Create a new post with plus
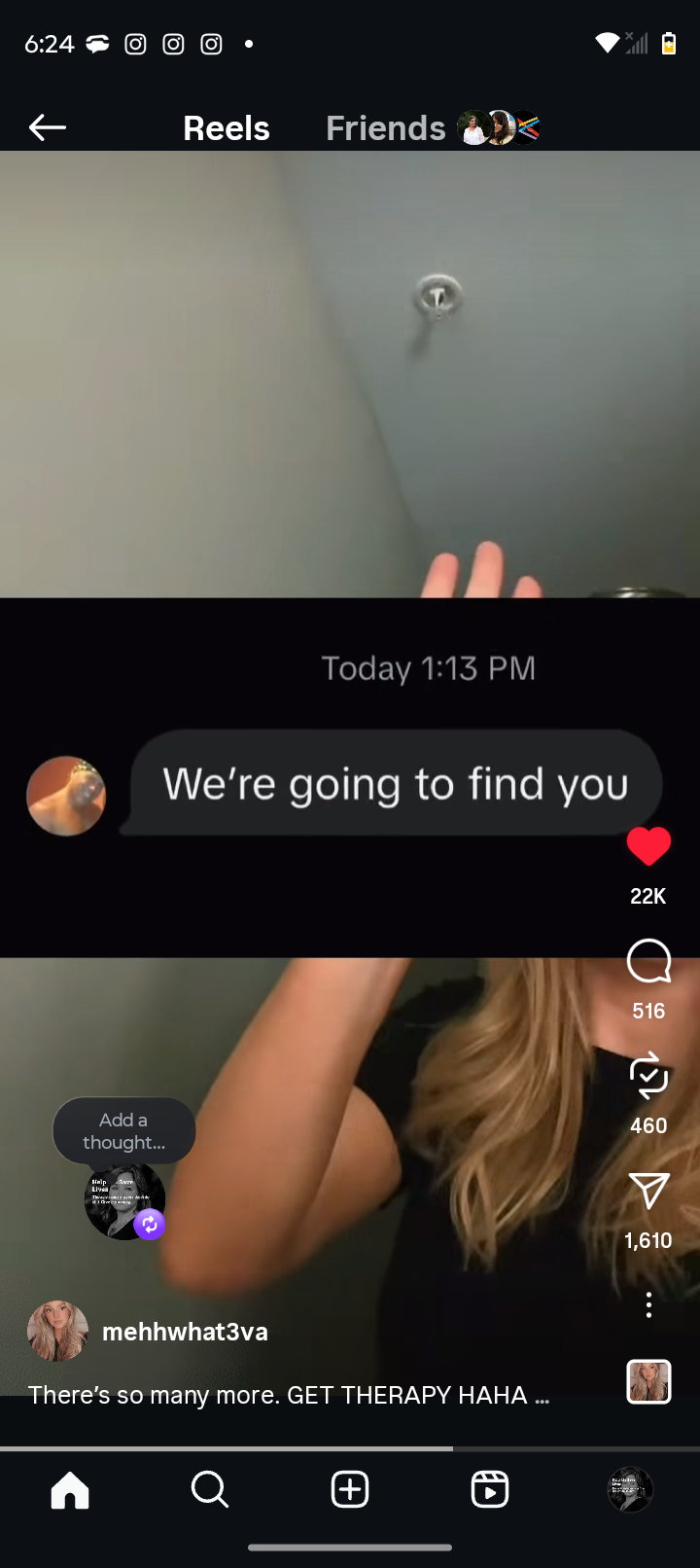This screenshot has width=700, height=1568. click(350, 1489)
